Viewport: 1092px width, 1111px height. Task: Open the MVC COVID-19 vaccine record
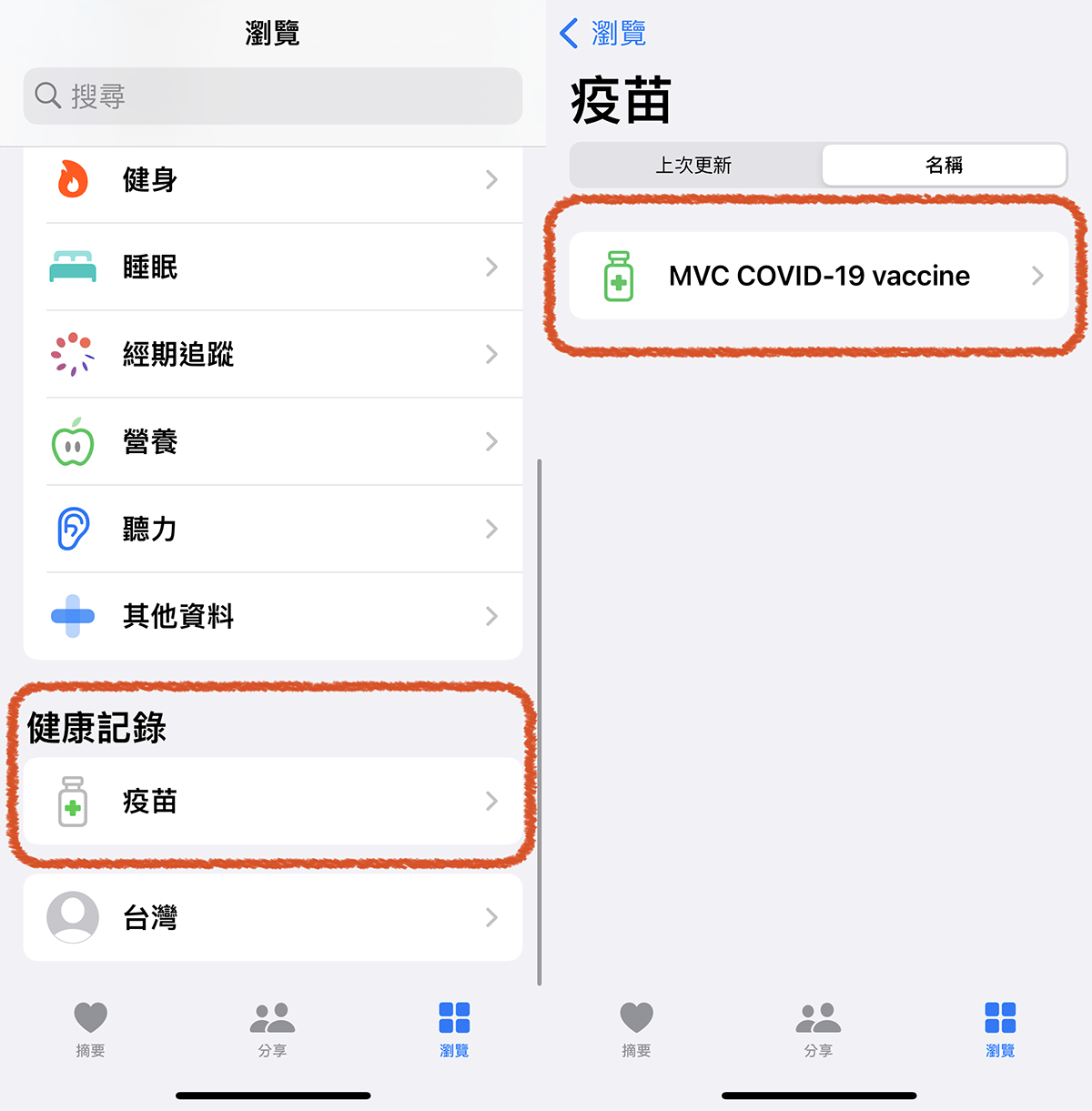pos(819,276)
